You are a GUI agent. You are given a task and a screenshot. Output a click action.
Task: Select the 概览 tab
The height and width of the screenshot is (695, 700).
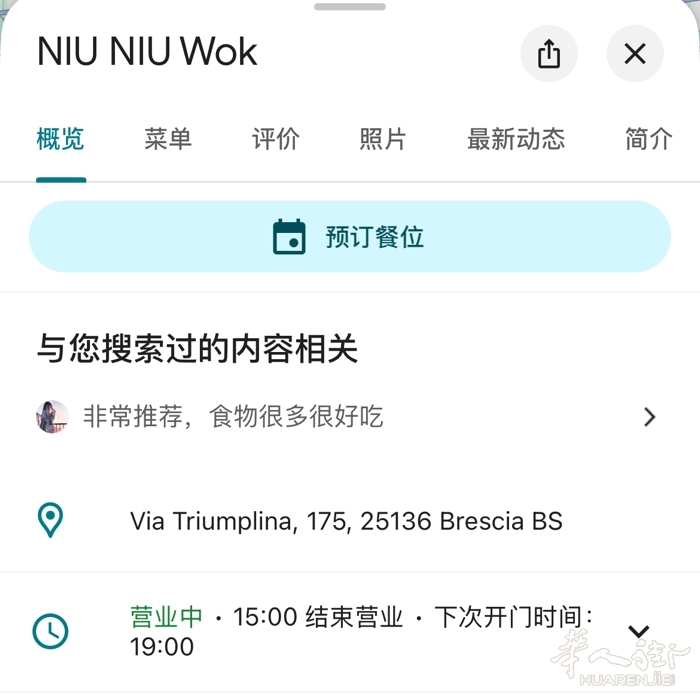click(x=60, y=139)
